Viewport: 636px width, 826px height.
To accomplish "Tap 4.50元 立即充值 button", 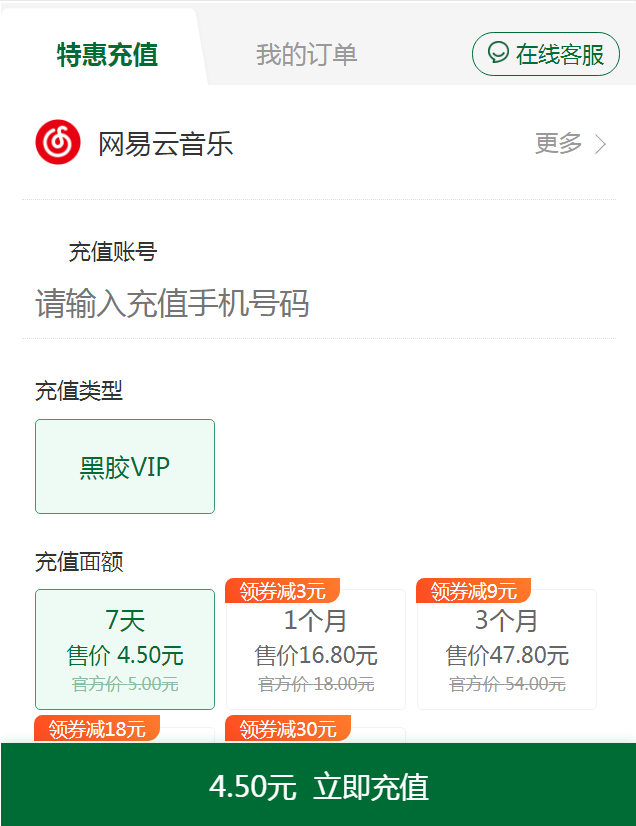I will point(318,786).
